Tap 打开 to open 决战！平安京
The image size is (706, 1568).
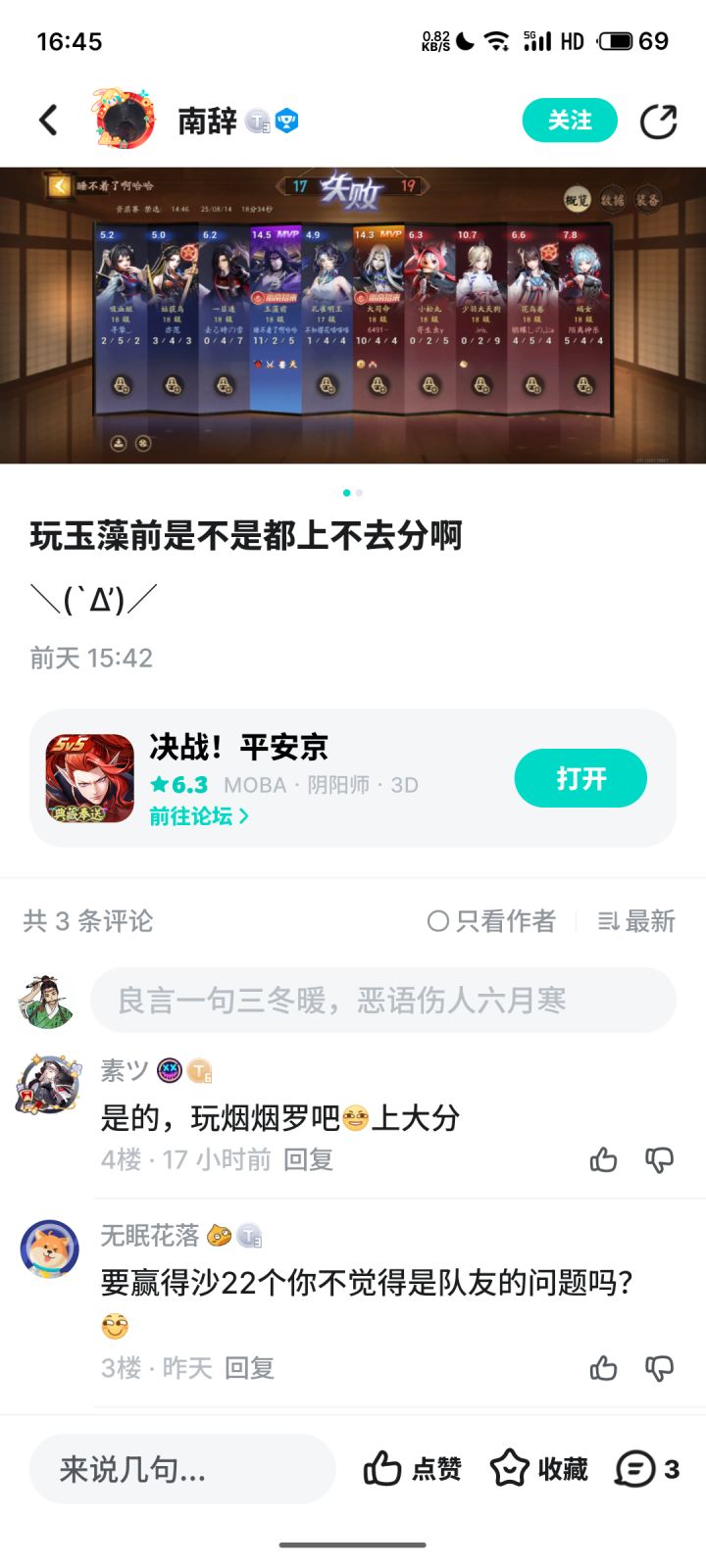[x=580, y=778]
